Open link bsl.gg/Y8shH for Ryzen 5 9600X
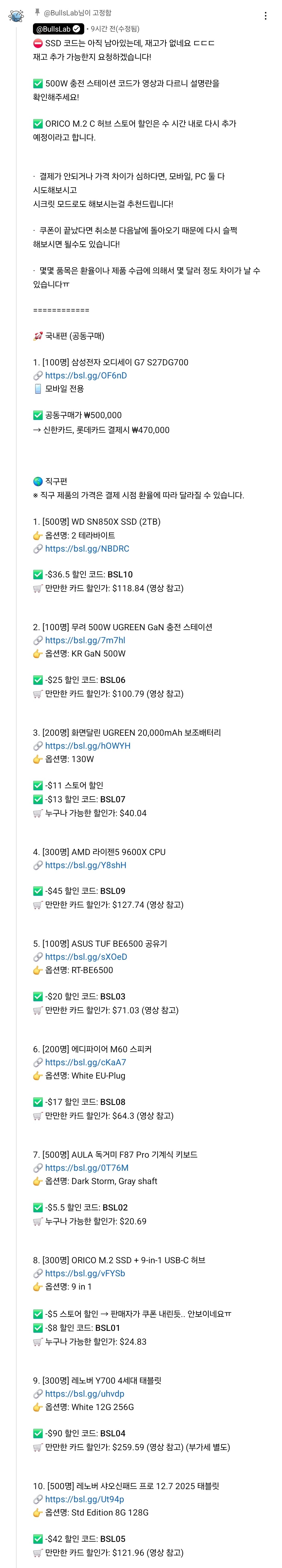The height and width of the screenshot is (1568, 282). tap(86, 865)
